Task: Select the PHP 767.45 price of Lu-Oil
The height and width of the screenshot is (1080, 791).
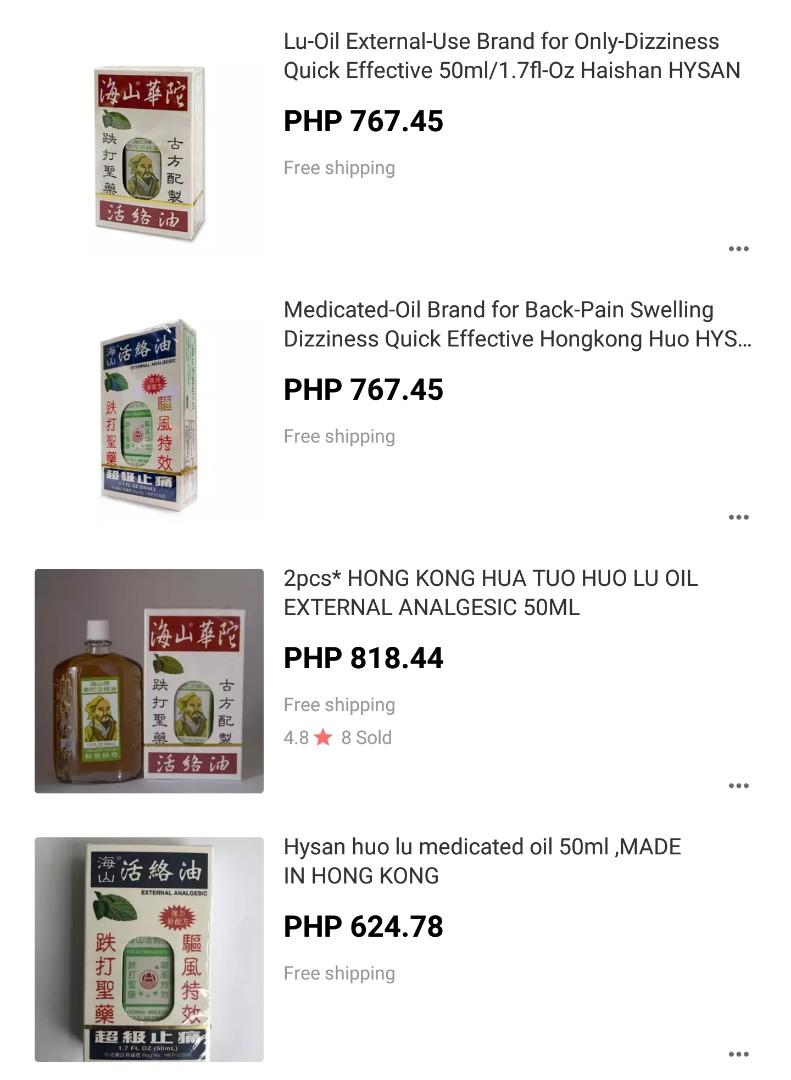Action: 363,121
